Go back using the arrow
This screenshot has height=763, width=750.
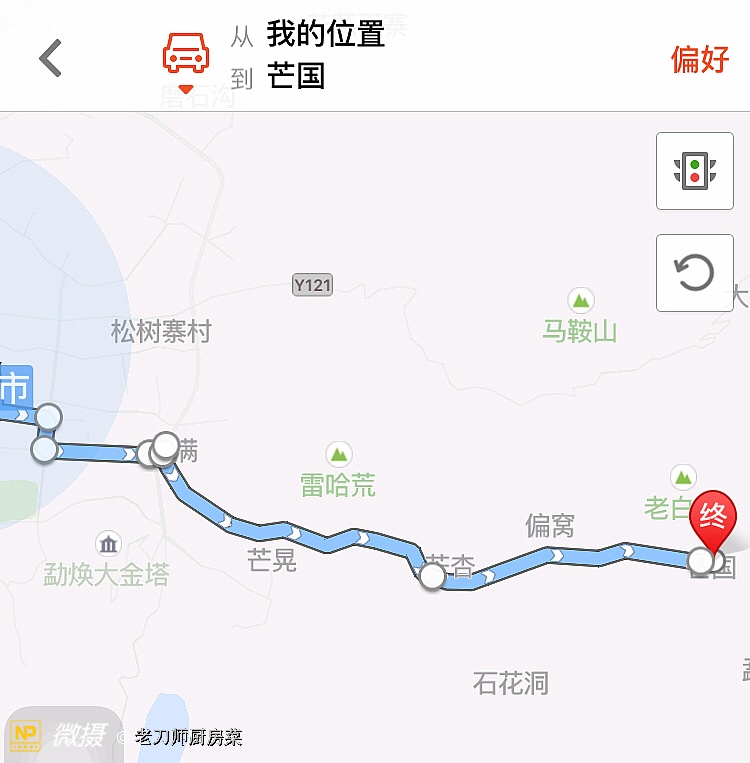(50, 58)
